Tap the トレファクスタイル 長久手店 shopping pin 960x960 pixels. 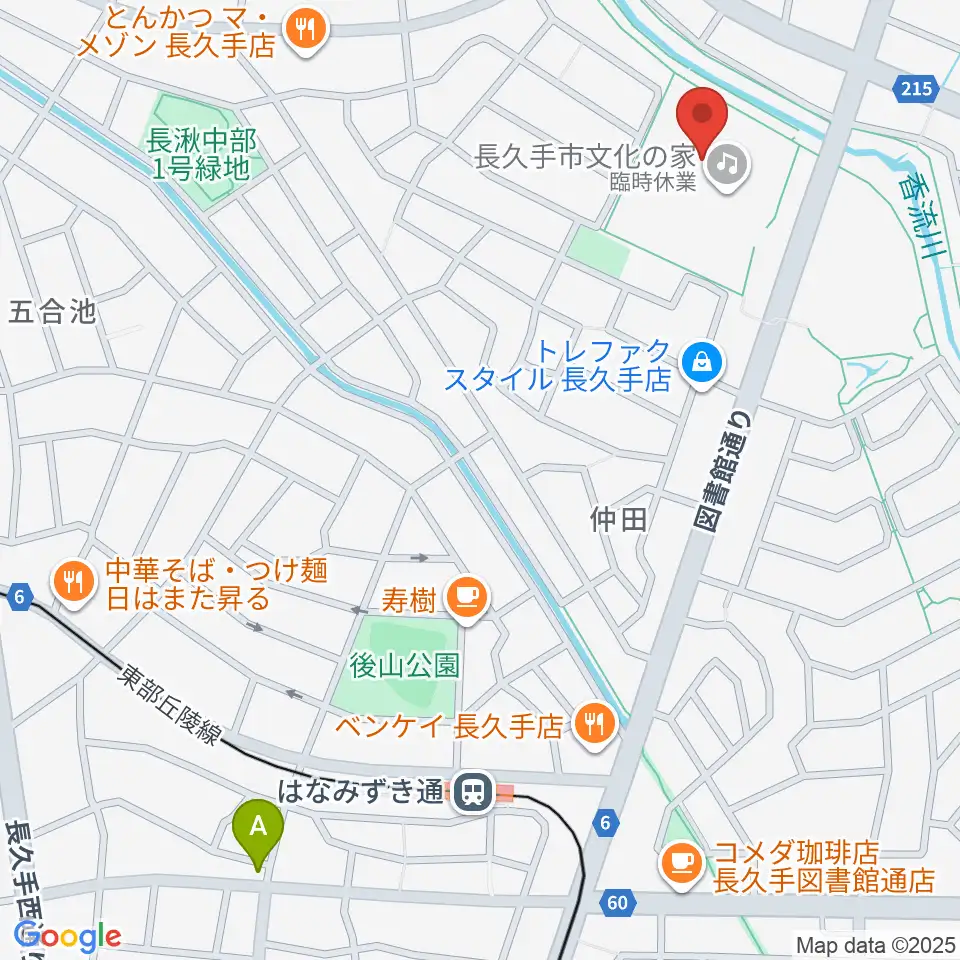point(702,366)
